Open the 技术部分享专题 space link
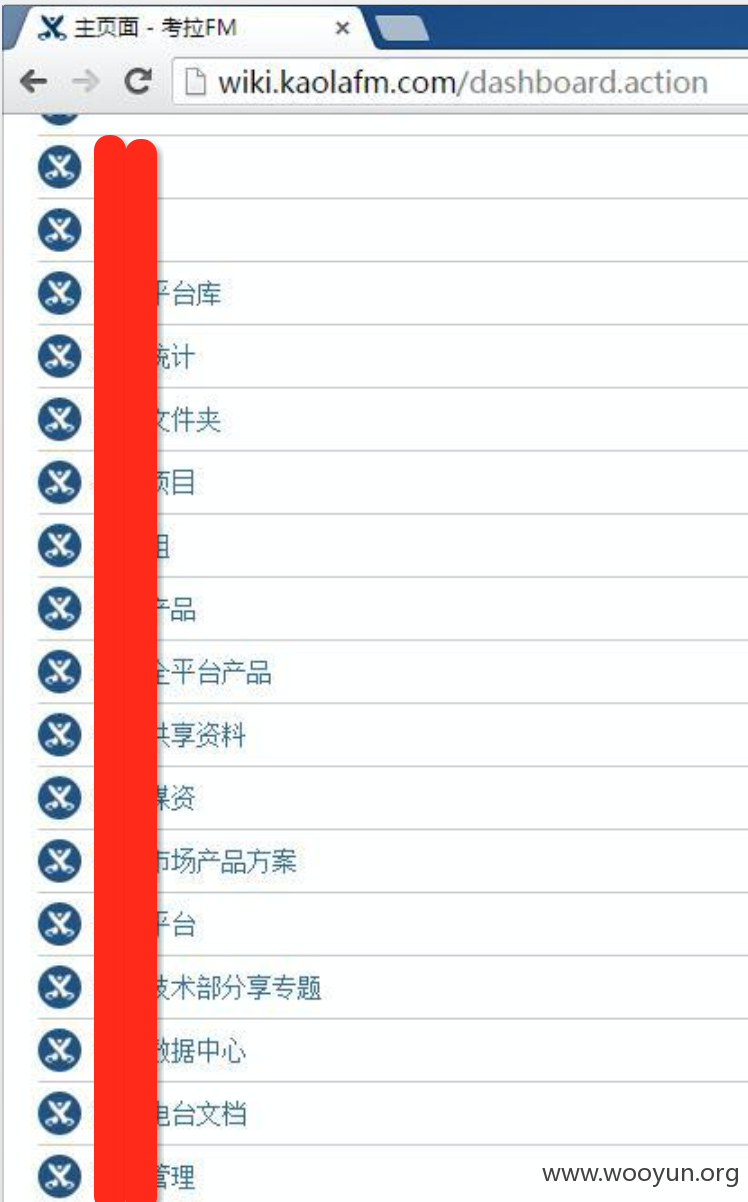This screenshot has width=748, height=1202. (x=236, y=988)
